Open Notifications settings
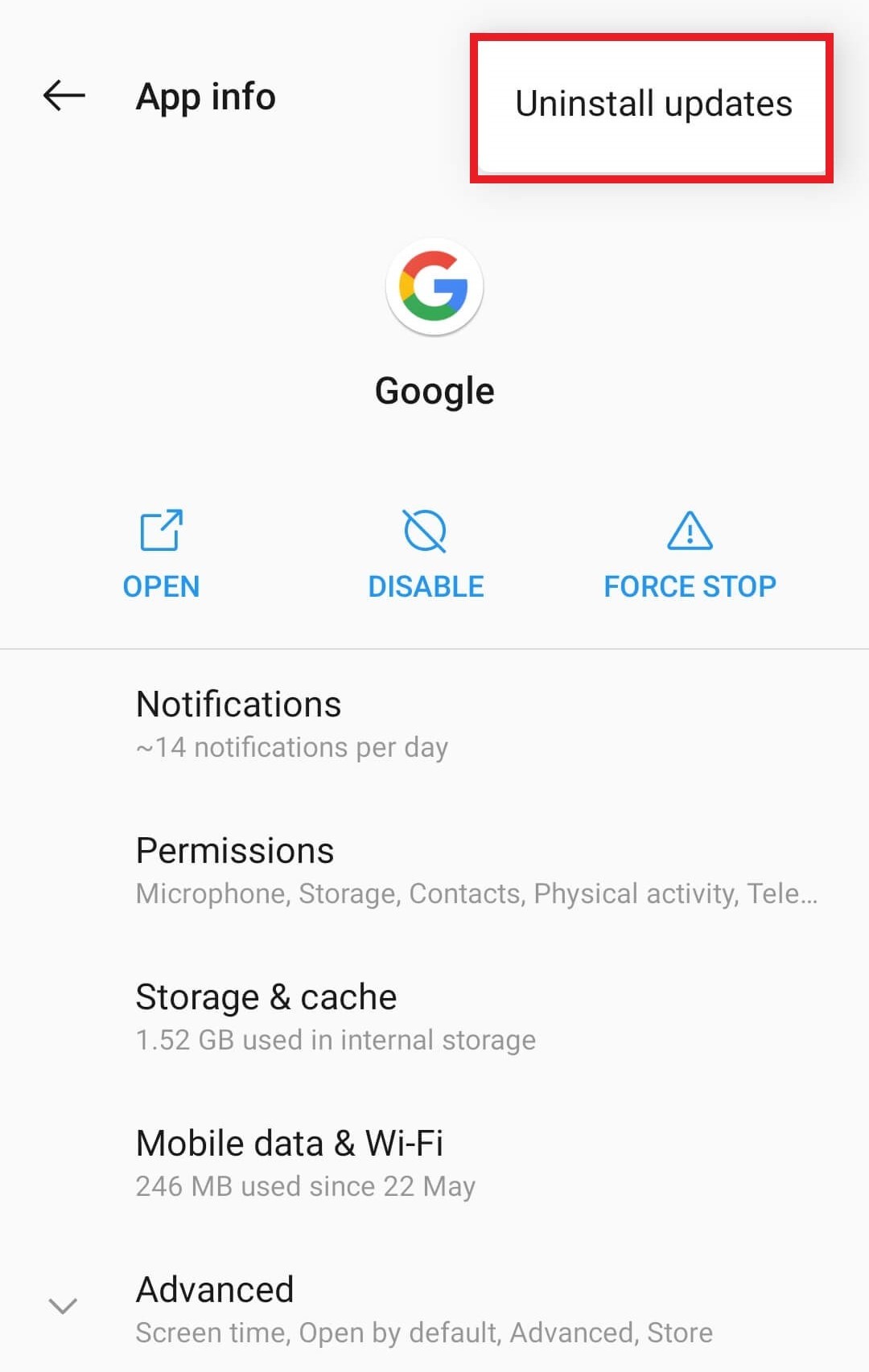869x1372 pixels. pyautogui.click(x=434, y=723)
